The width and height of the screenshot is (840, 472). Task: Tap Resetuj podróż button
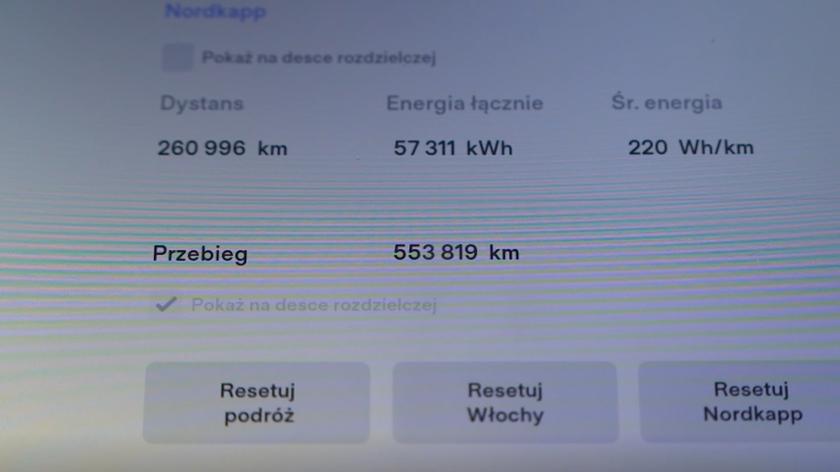(257, 403)
